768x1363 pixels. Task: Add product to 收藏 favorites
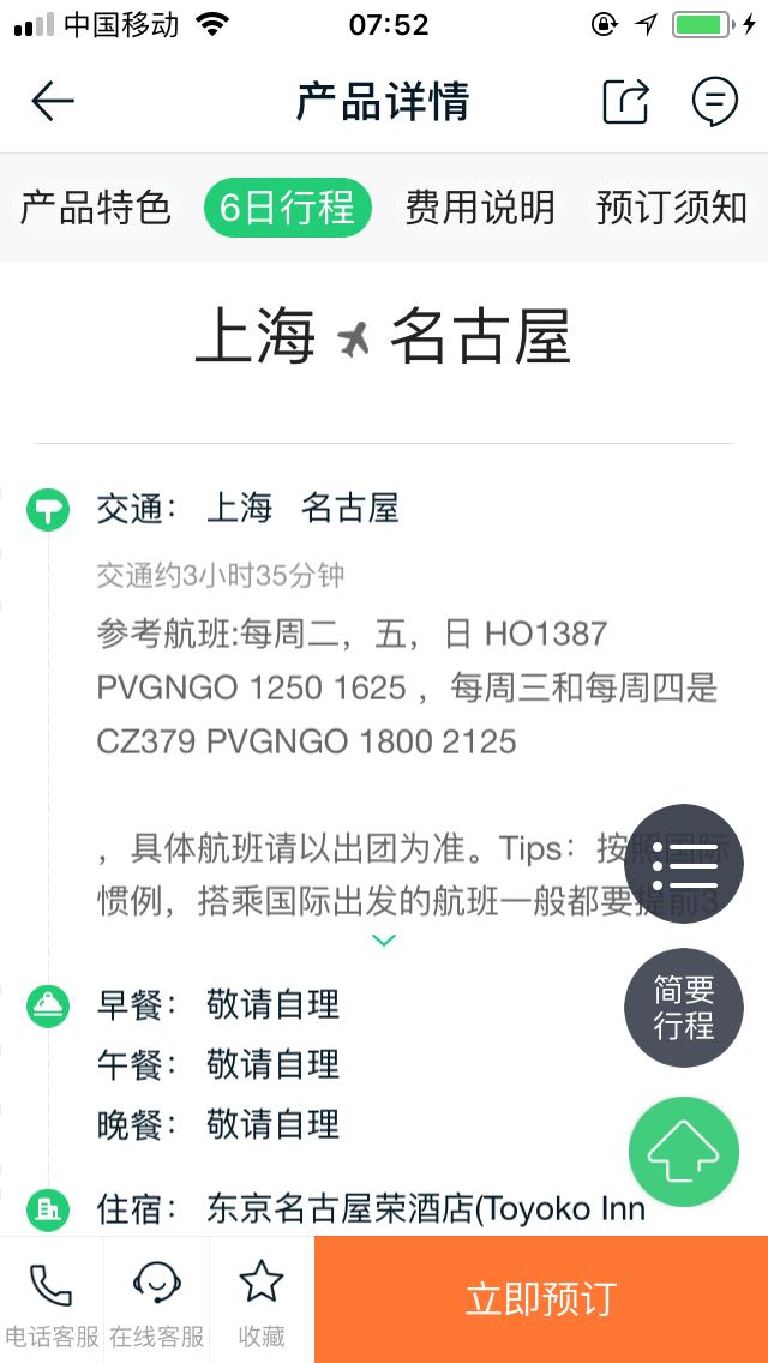click(x=262, y=1300)
